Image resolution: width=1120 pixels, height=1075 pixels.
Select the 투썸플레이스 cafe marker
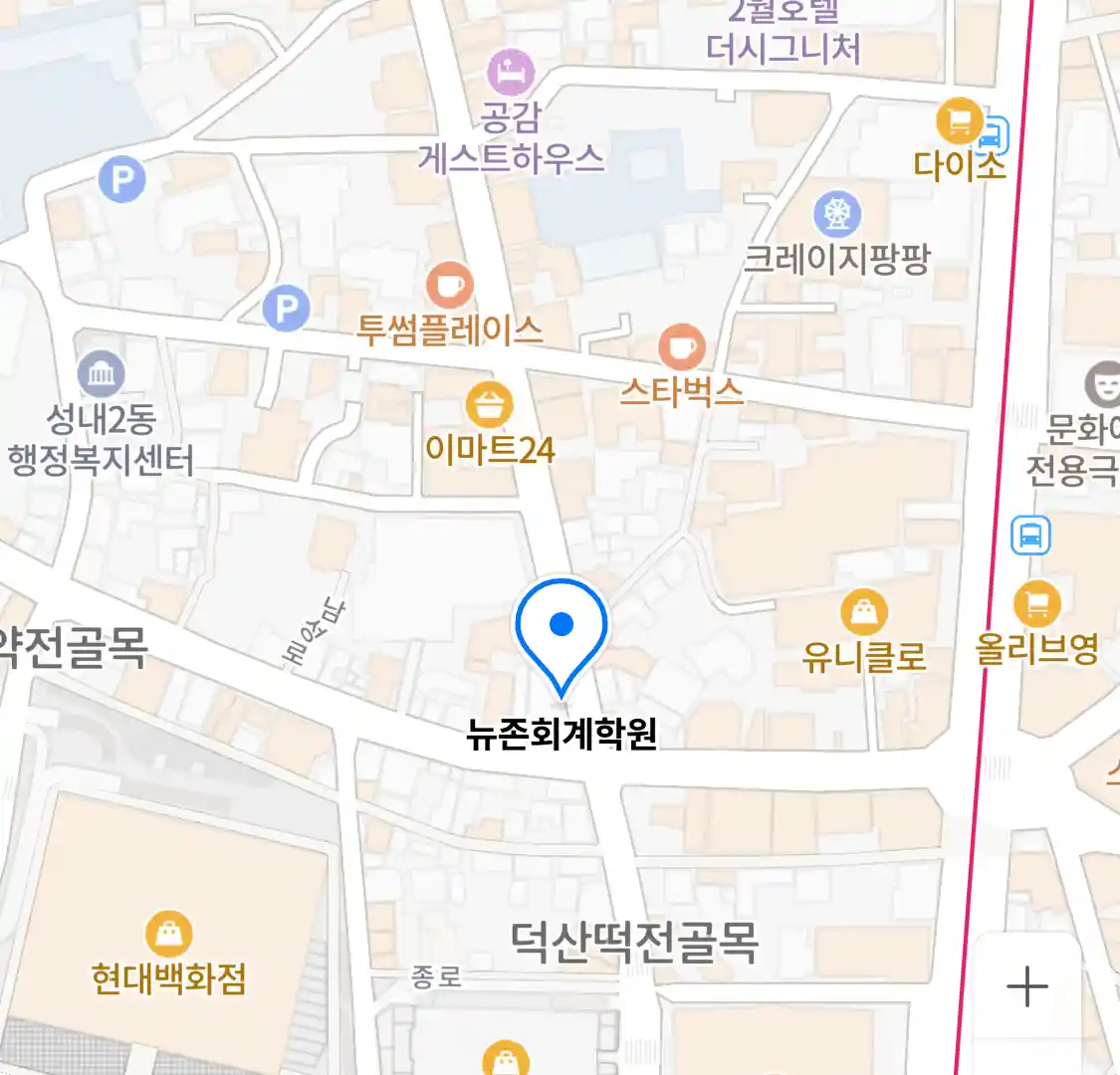point(450,286)
